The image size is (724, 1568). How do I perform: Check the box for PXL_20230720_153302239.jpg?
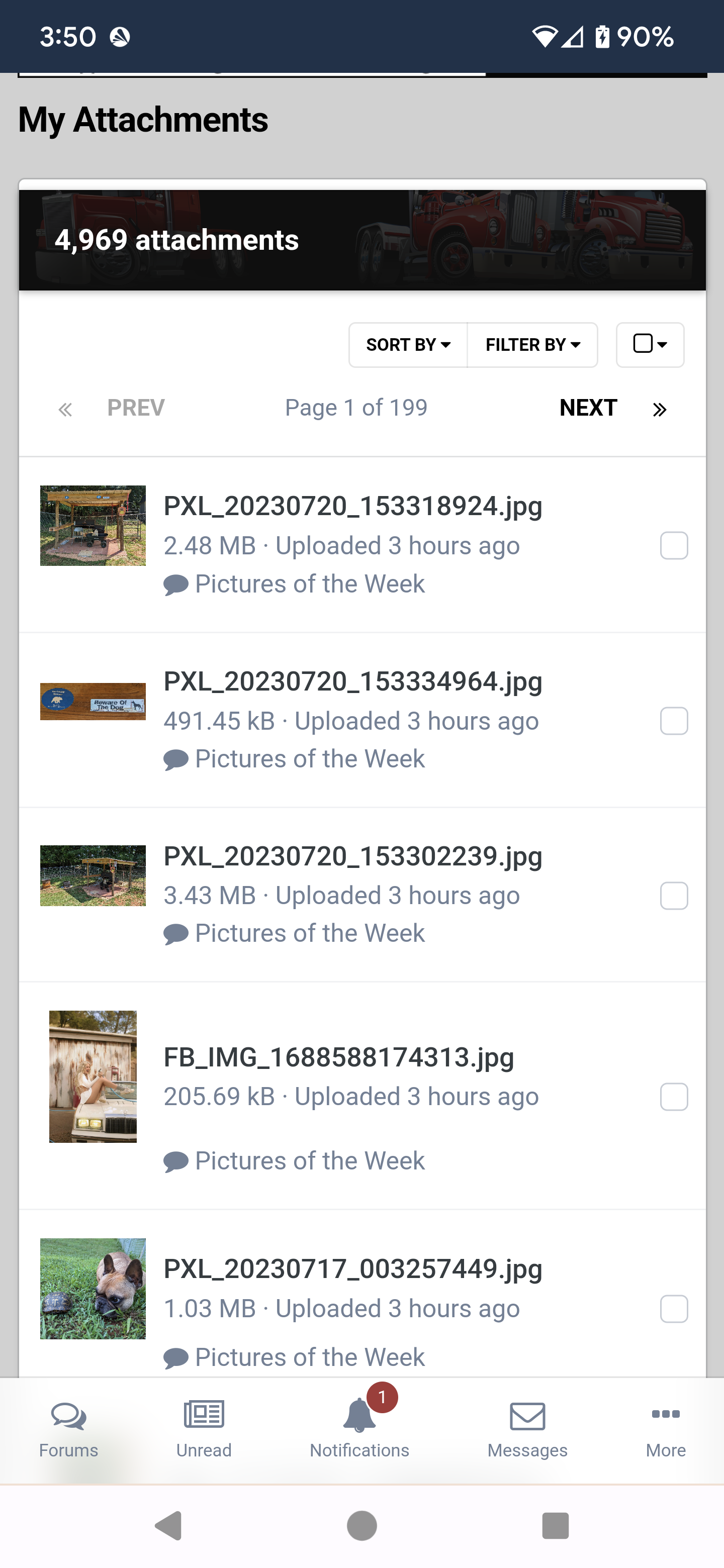[x=674, y=896]
